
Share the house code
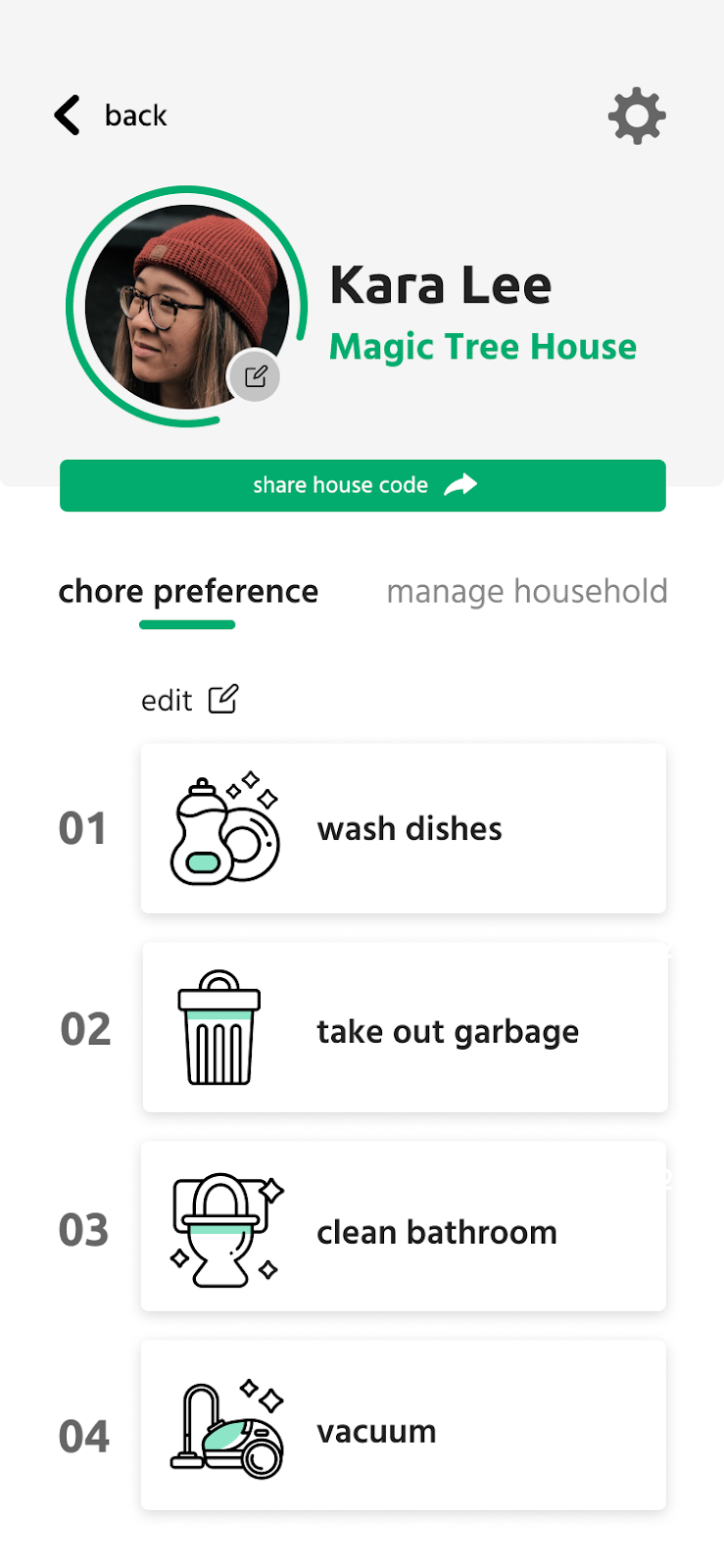click(x=362, y=485)
